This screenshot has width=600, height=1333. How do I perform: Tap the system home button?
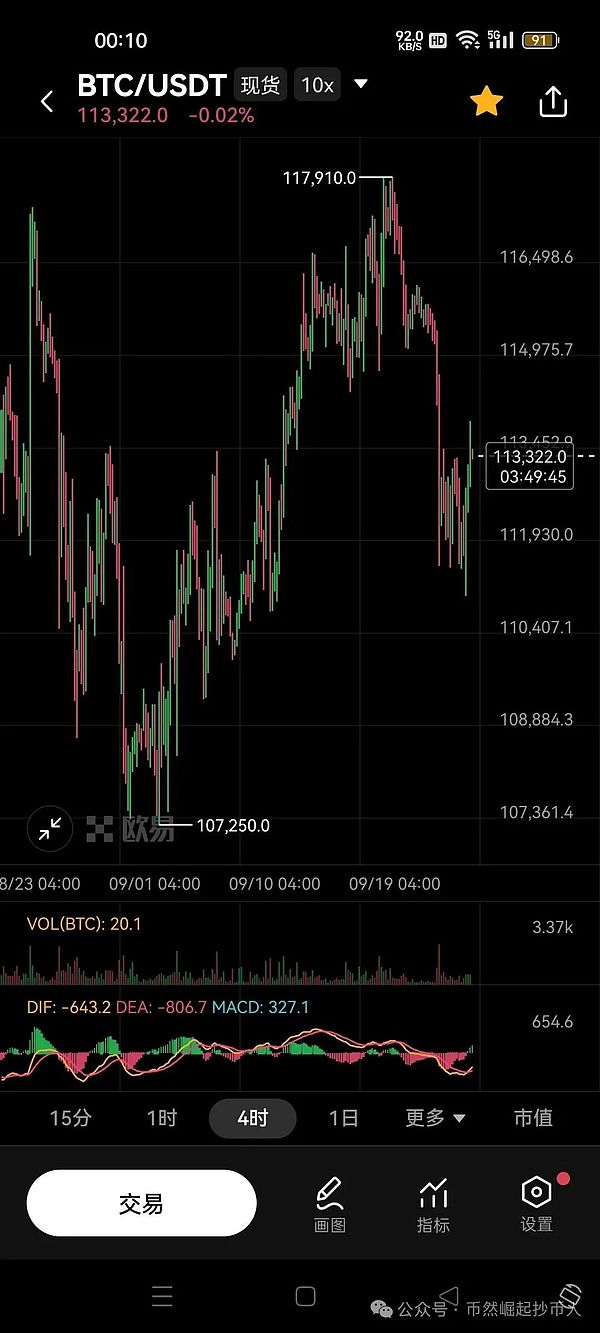305,1297
